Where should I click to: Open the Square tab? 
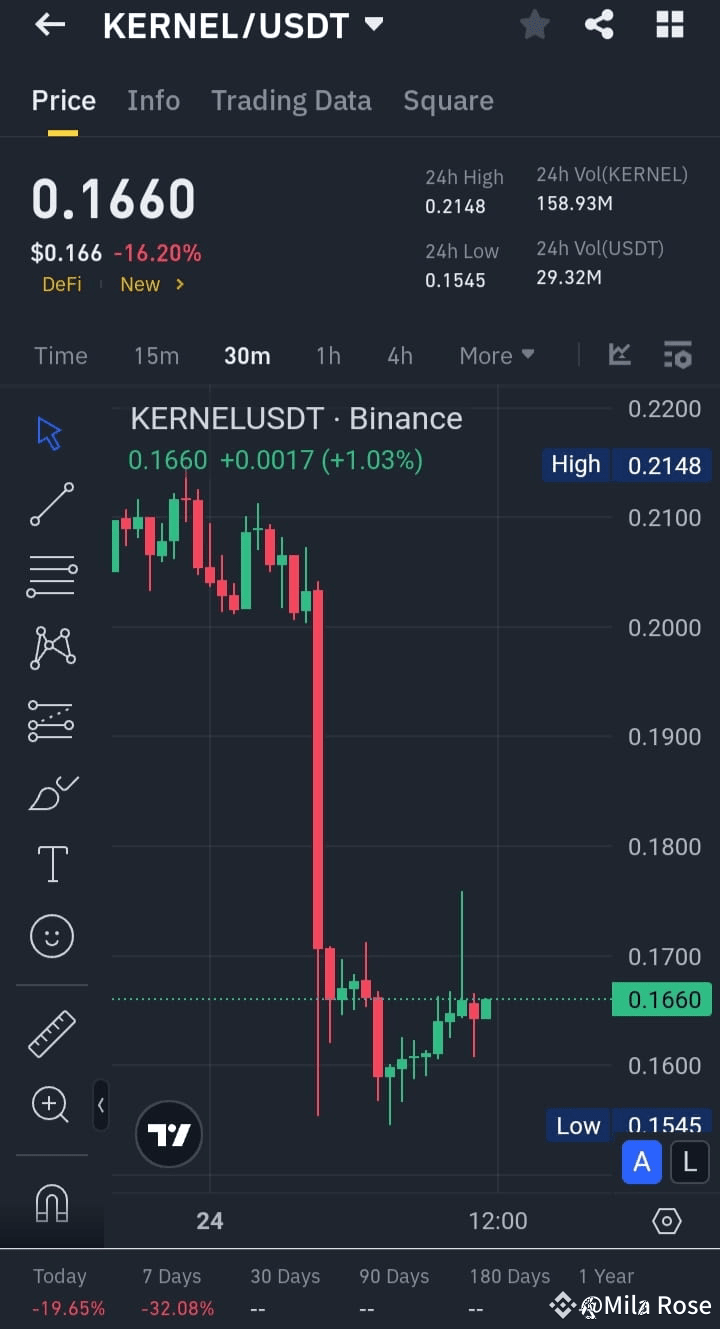448,100
